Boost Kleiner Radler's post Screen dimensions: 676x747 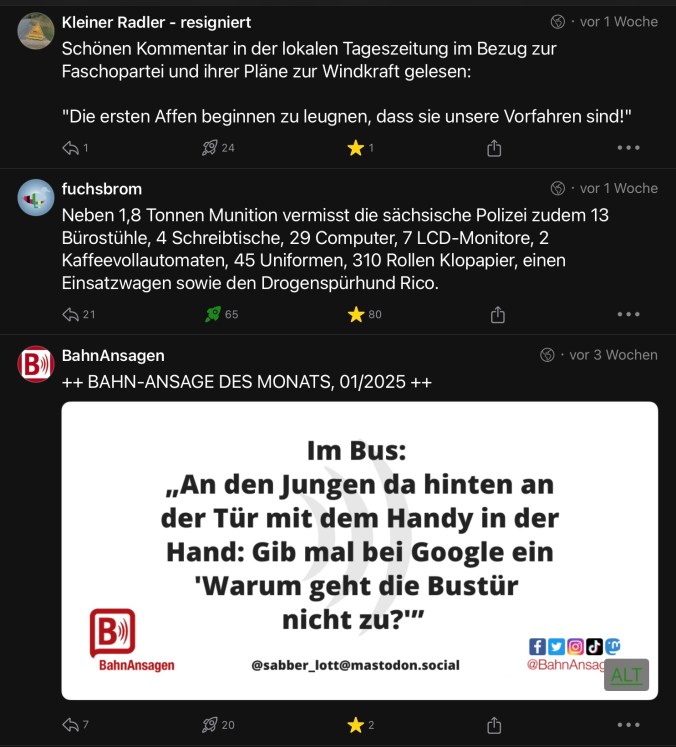click(x=210, y=148)
